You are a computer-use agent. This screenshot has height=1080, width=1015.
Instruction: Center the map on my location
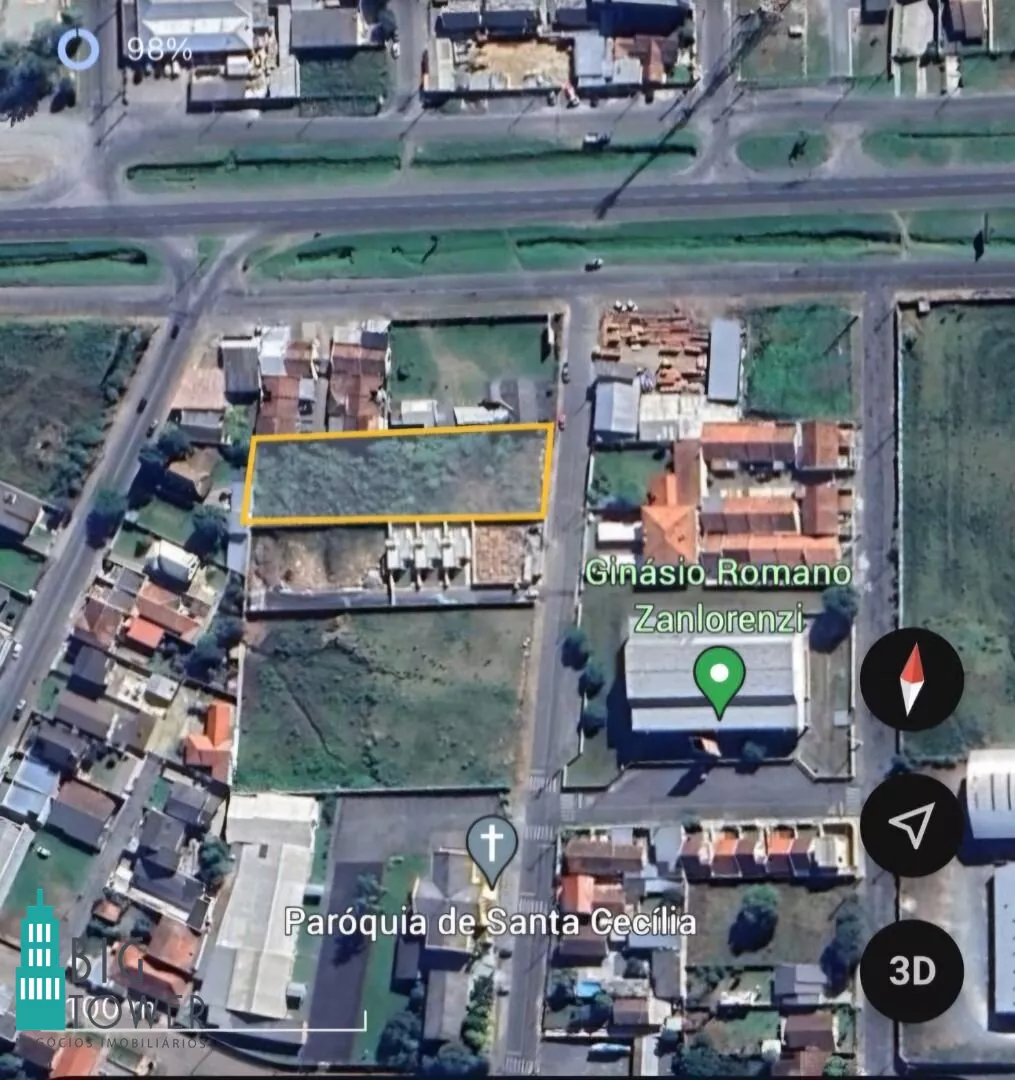[911, 825]
